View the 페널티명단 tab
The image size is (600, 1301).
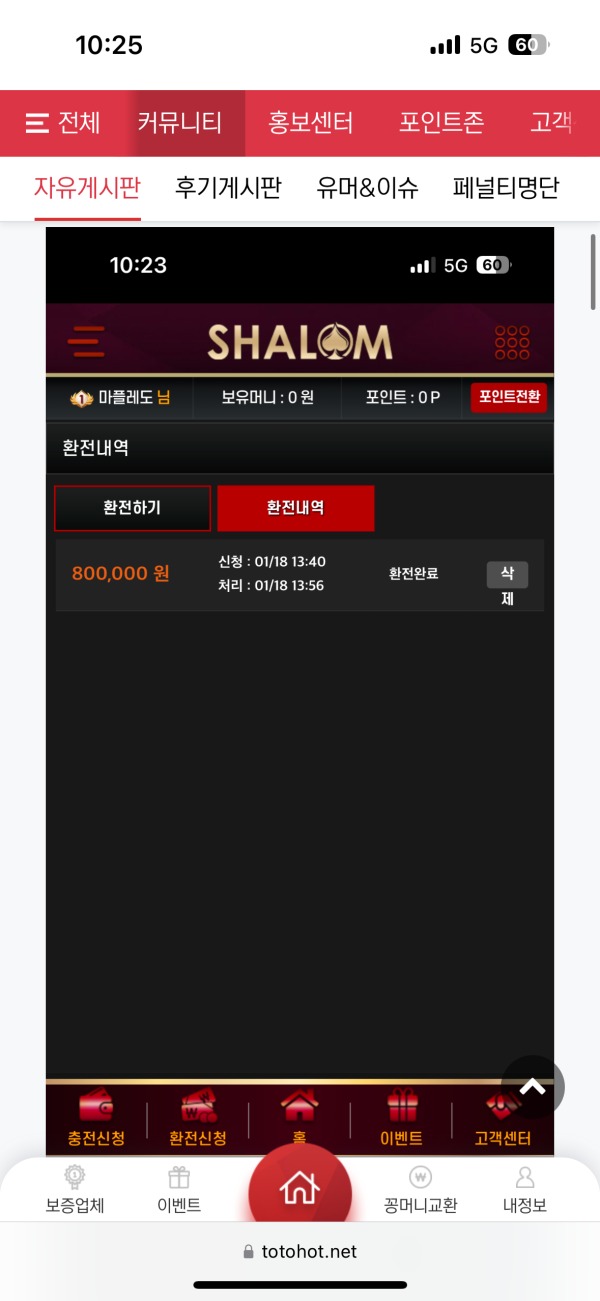[x=505, y=187]
